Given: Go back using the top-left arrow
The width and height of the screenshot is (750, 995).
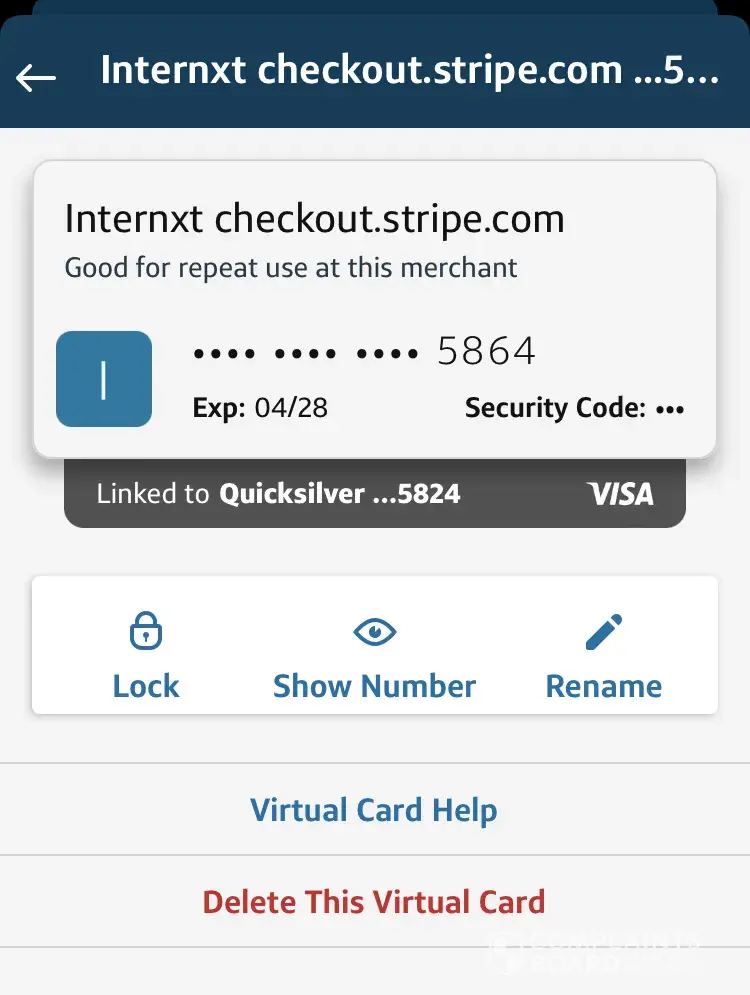Looking at the screenshot, I should pyautogui.click(x=36, y=76).
